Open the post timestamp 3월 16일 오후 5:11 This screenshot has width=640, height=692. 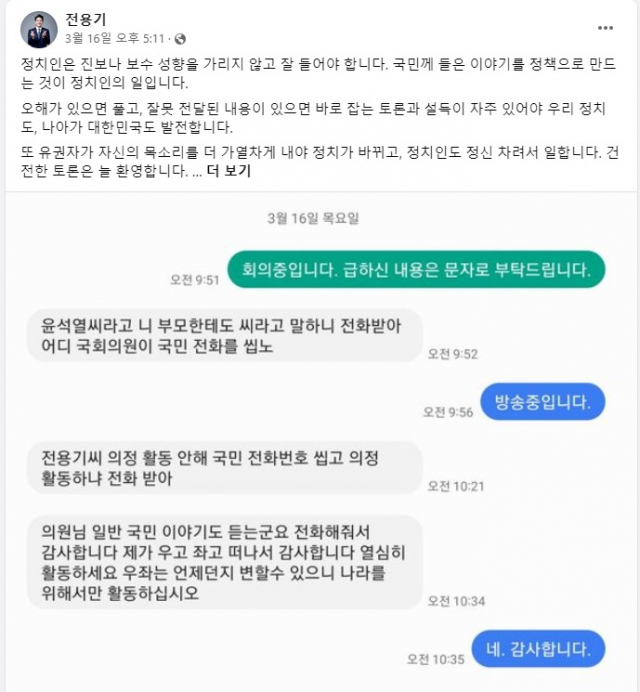point(116,39)
